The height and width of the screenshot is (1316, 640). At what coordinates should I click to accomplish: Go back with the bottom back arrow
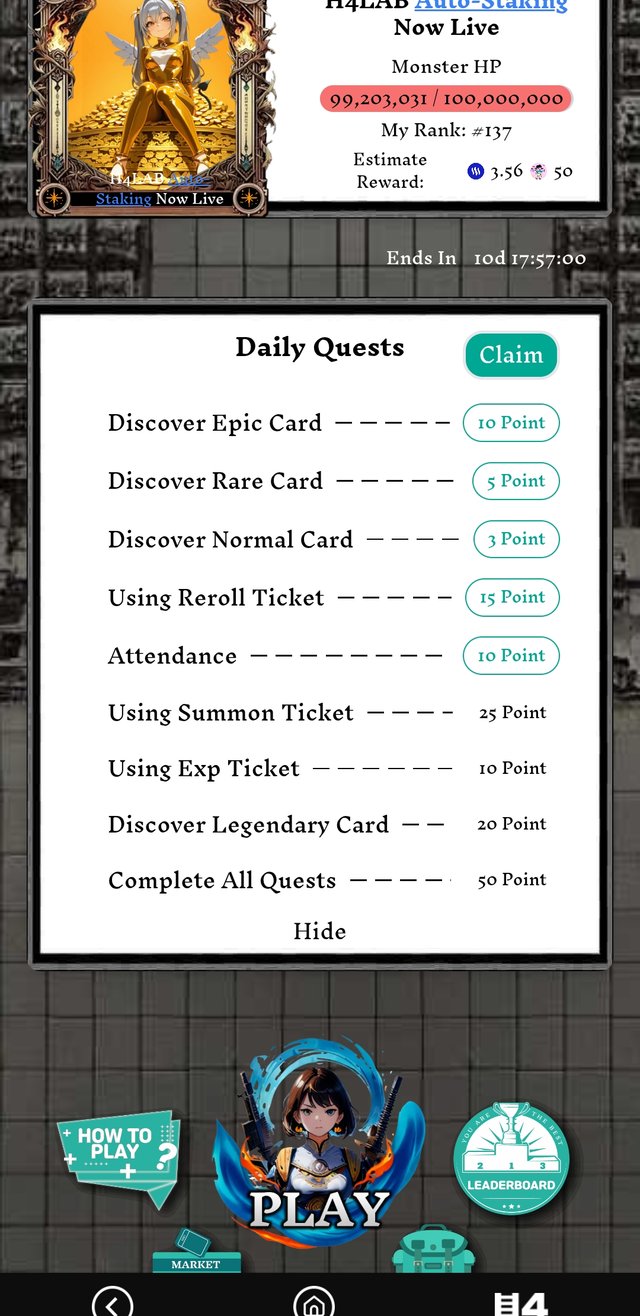click(112, 1303)
